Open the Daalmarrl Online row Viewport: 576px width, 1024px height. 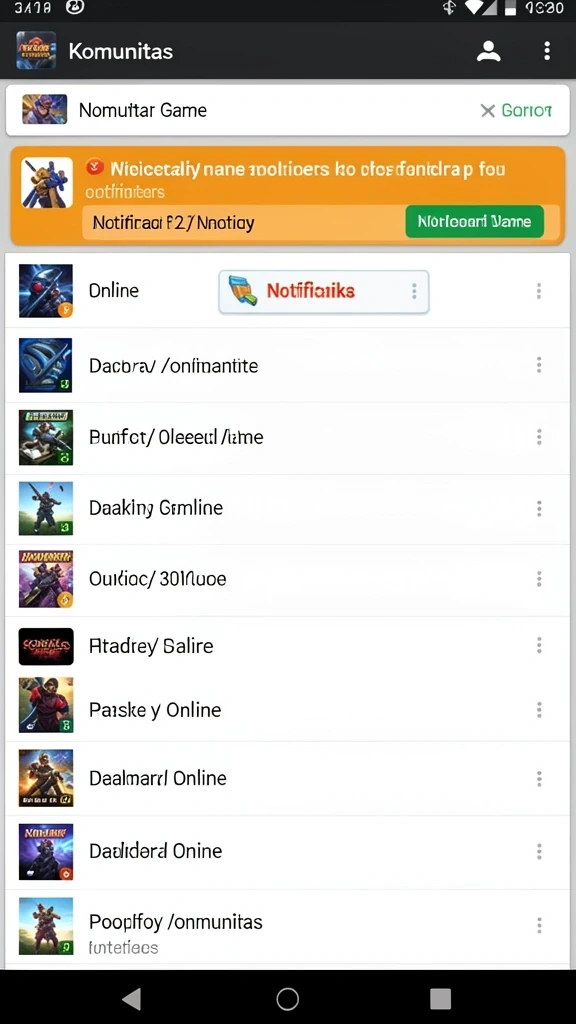tap(287, 778)
